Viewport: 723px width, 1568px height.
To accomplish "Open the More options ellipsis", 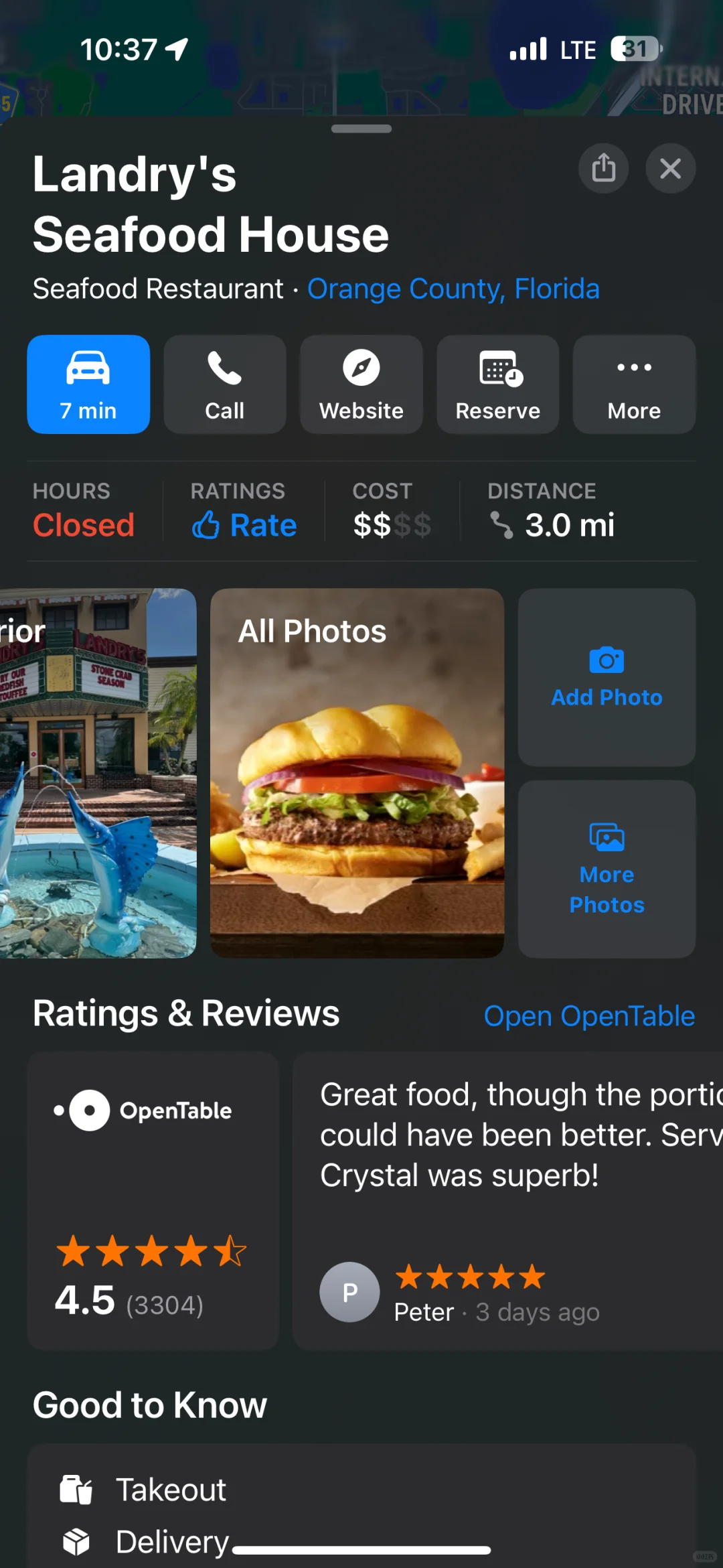I will click(x=633, y=384).
